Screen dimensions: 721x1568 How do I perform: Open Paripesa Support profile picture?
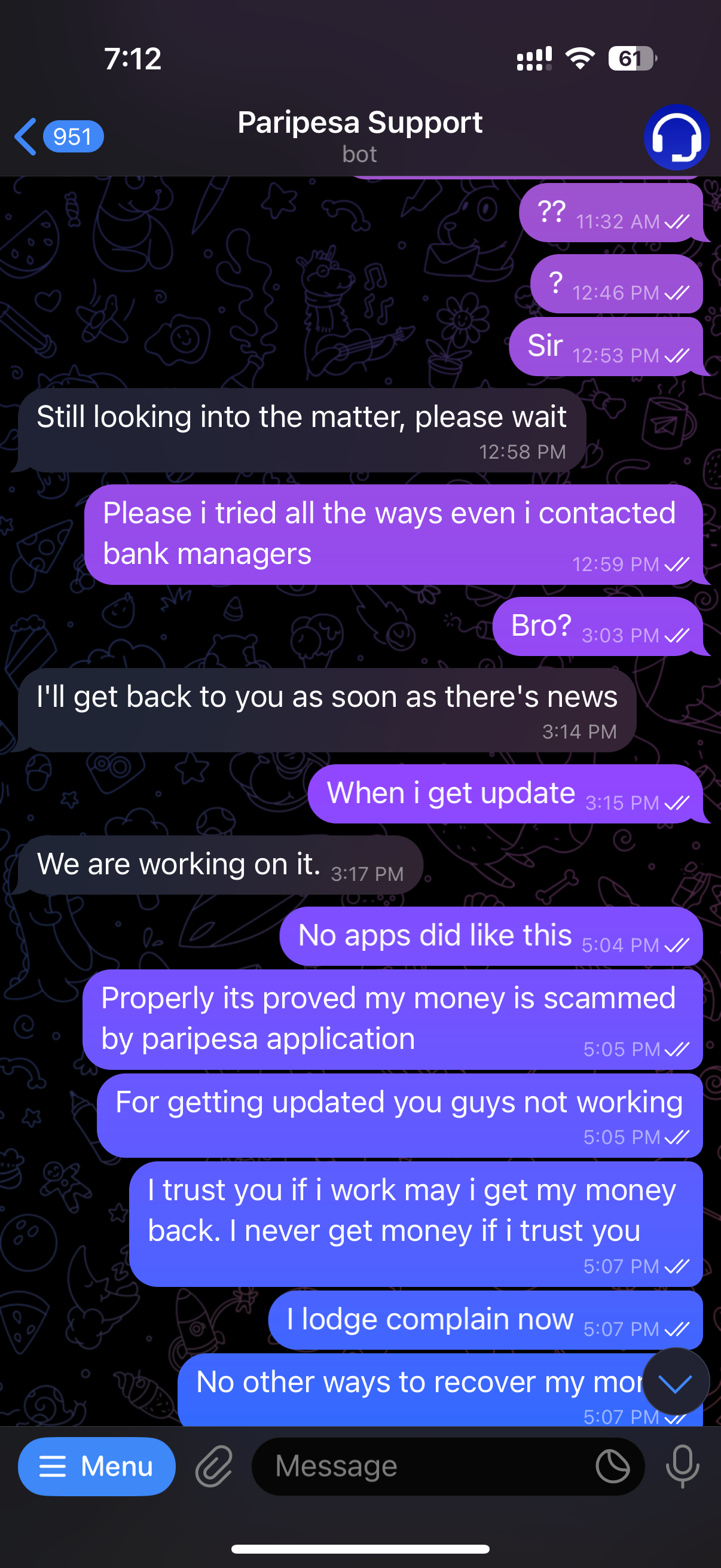676,137
